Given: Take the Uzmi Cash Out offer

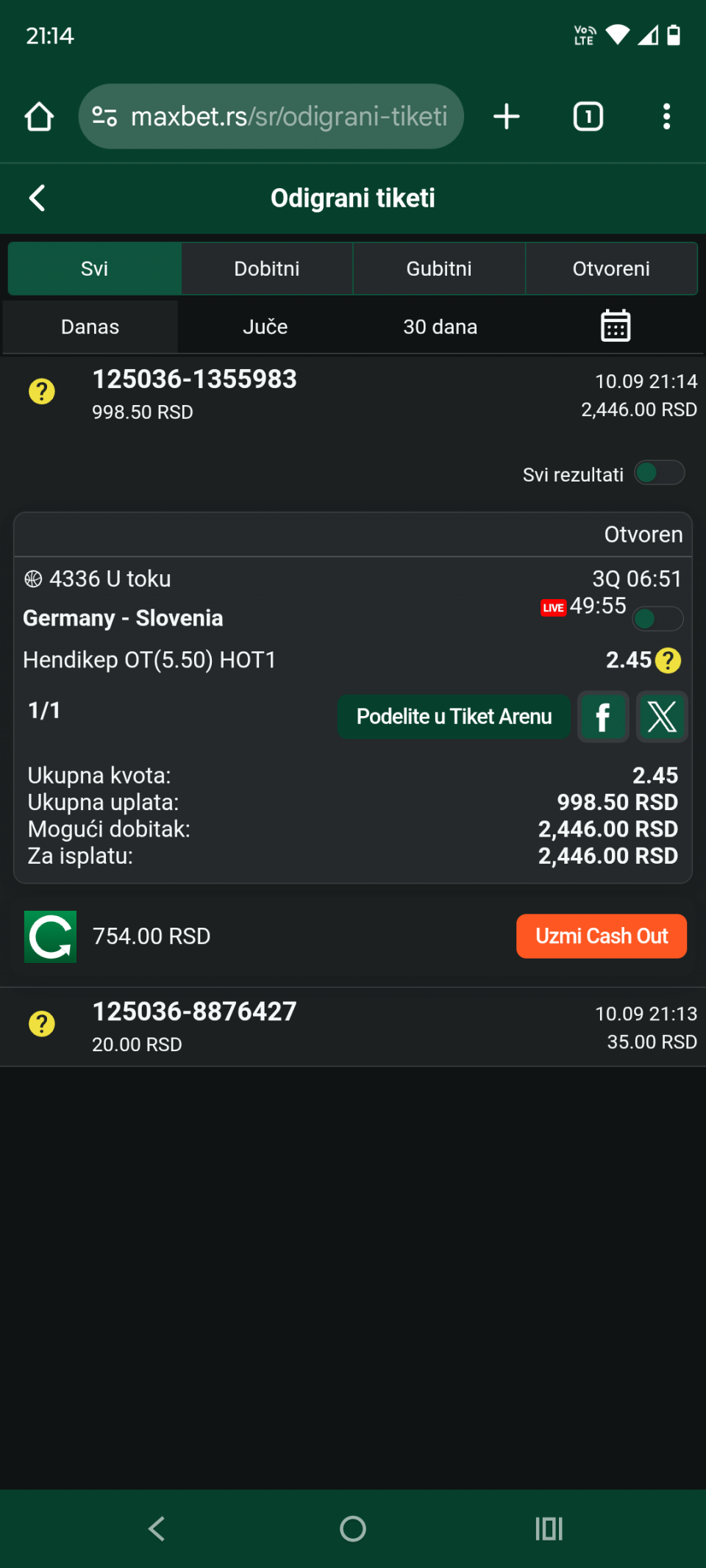Looking at the screenshot, I should pos(602,936).
